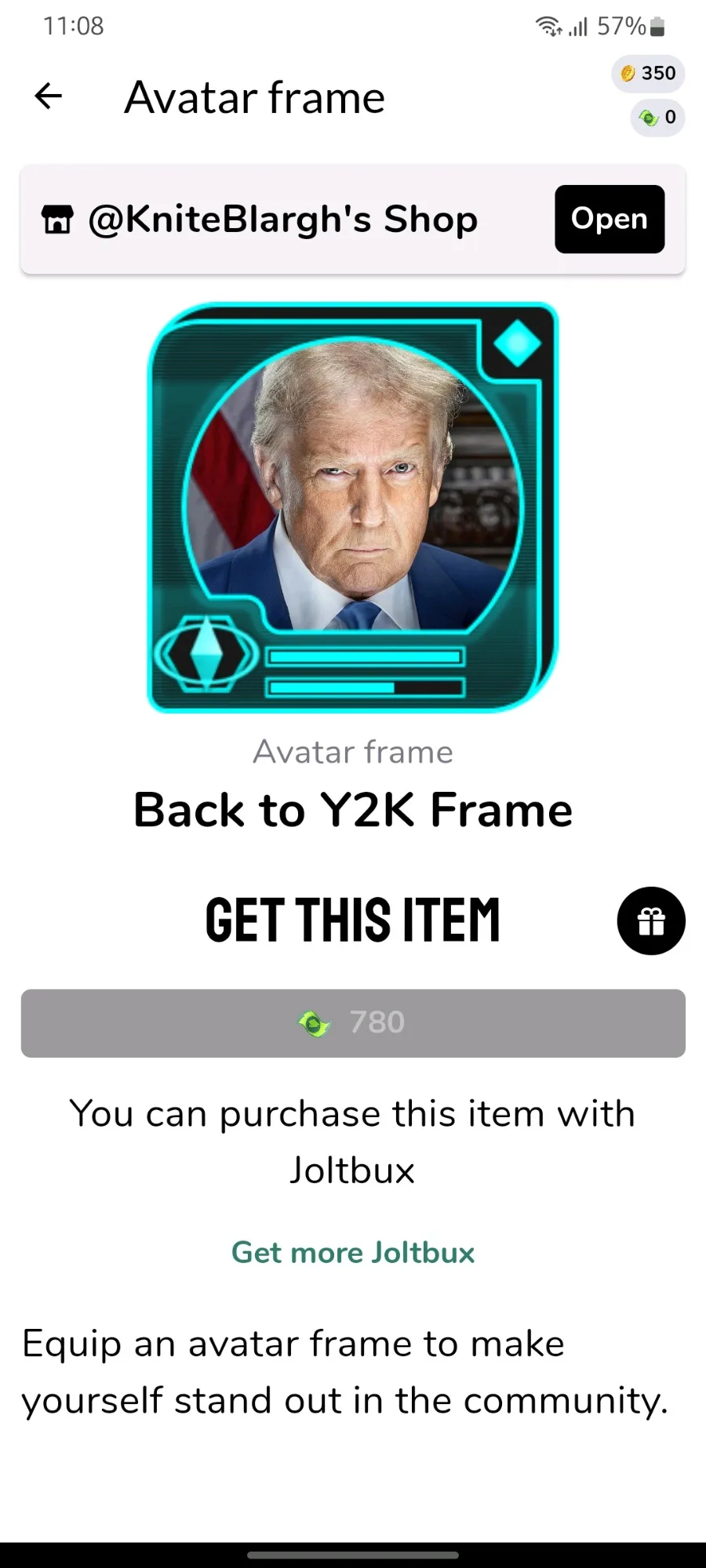Open @KniteBlargh's Shop

(609, 220)
